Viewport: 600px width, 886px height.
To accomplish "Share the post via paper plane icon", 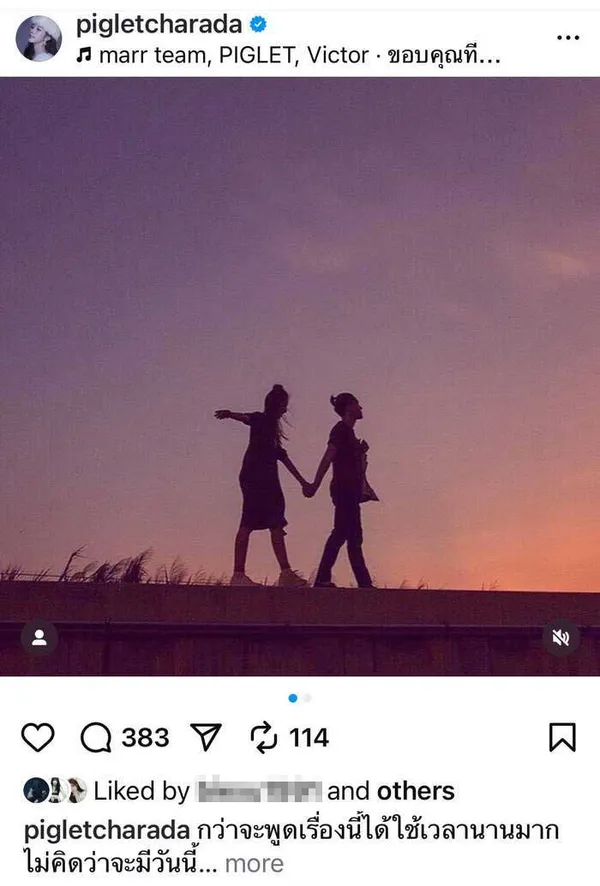I will tap(204, 738).
